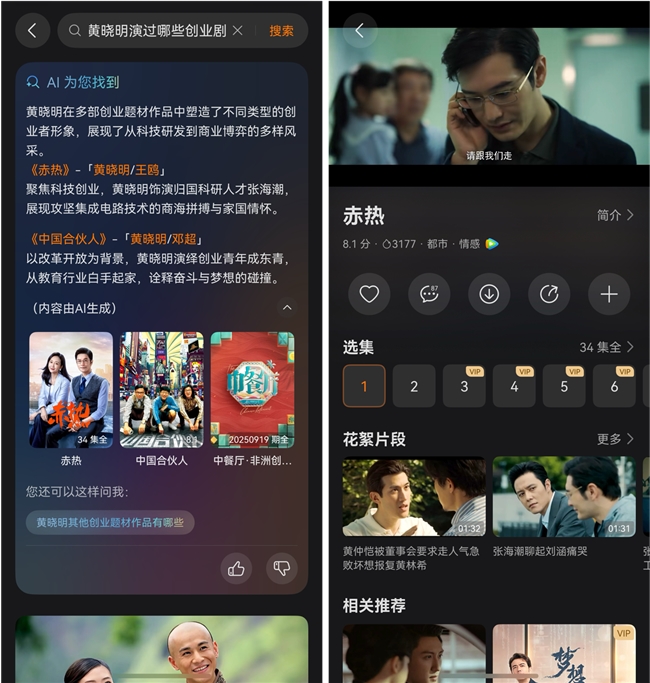
Task: Ask 黄晓明其他创业题材作品有哪些 suggestion
Action: tap(110, 523)
